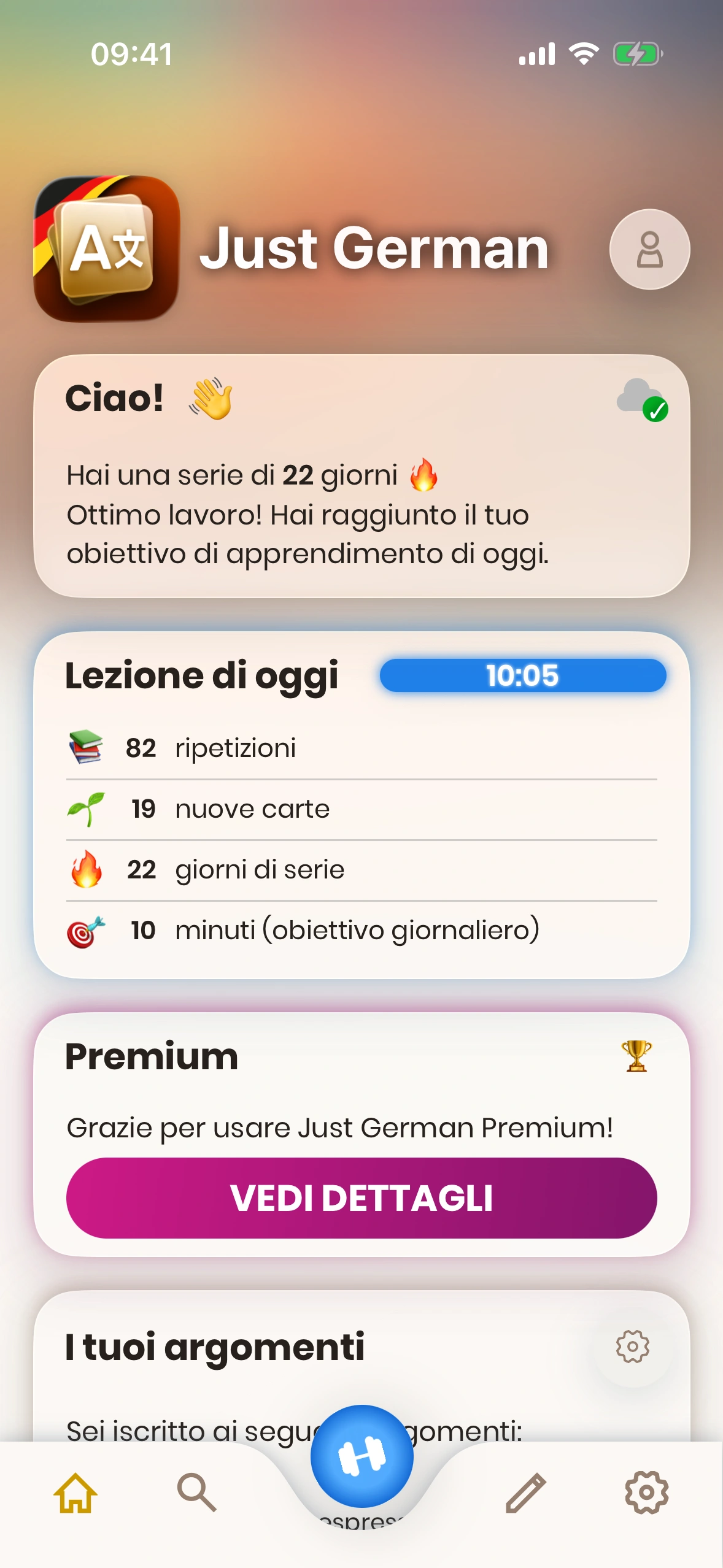This screenshot has width=723, height=1568.
Task: Open settings gear for I tuoi argomenti
Action: [x=632, y=1347]
